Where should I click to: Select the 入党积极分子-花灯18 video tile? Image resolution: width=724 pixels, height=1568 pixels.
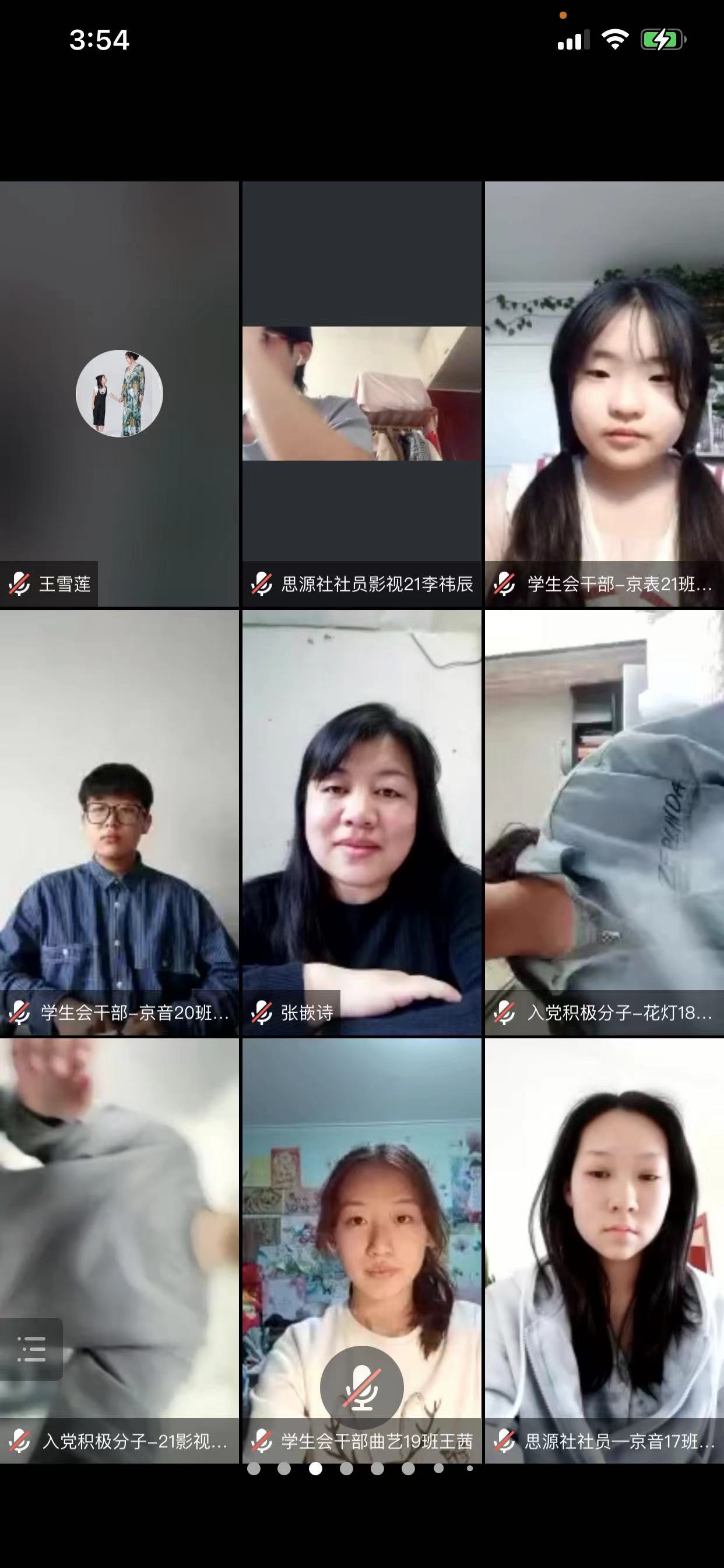[604, 823]
